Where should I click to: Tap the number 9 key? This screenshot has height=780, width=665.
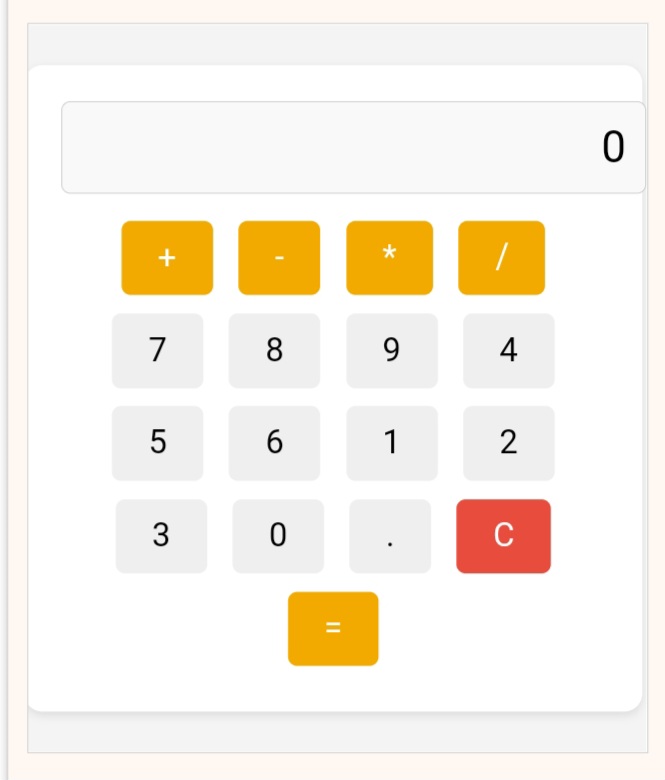[391, 350]
